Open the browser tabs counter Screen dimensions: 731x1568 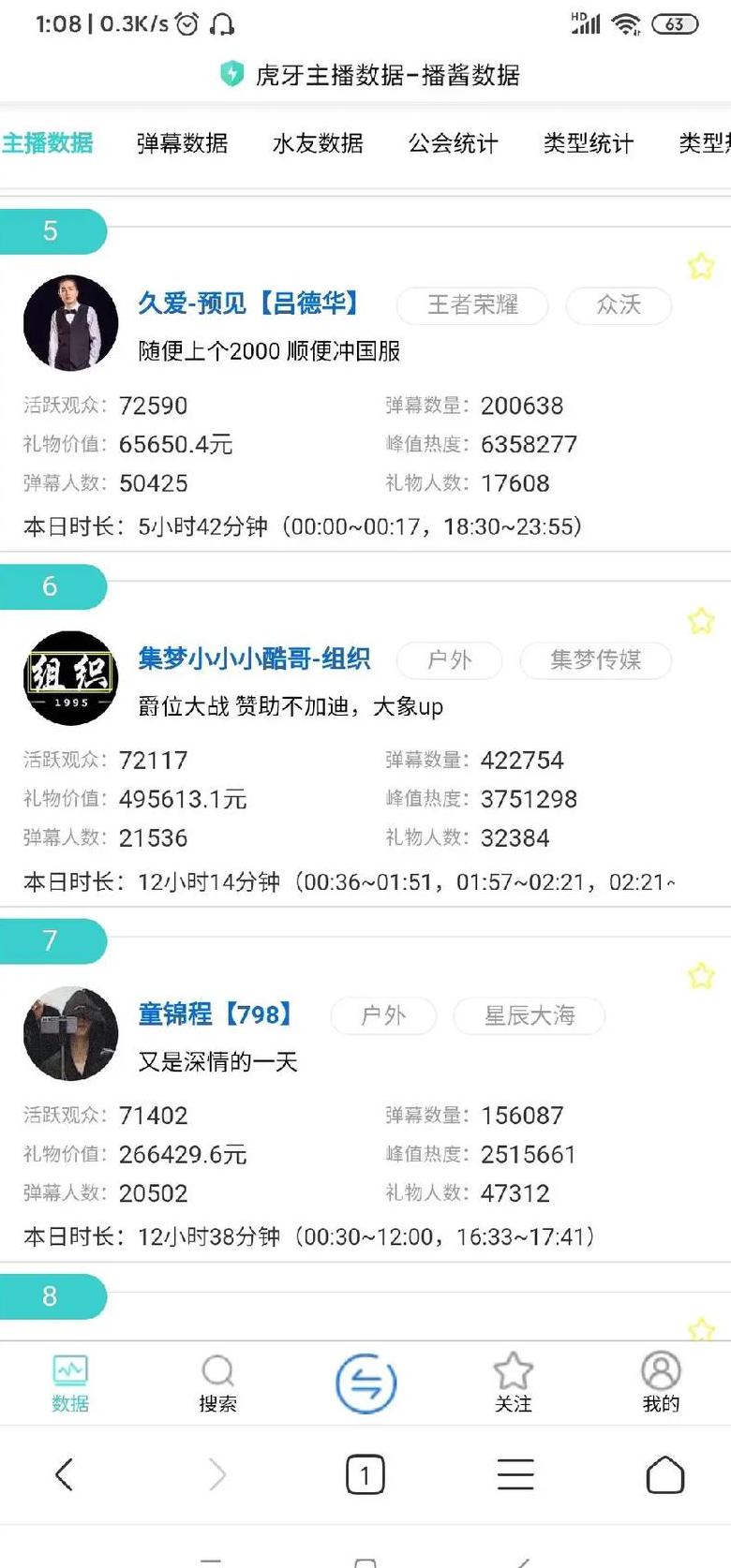click(365, 1475)
